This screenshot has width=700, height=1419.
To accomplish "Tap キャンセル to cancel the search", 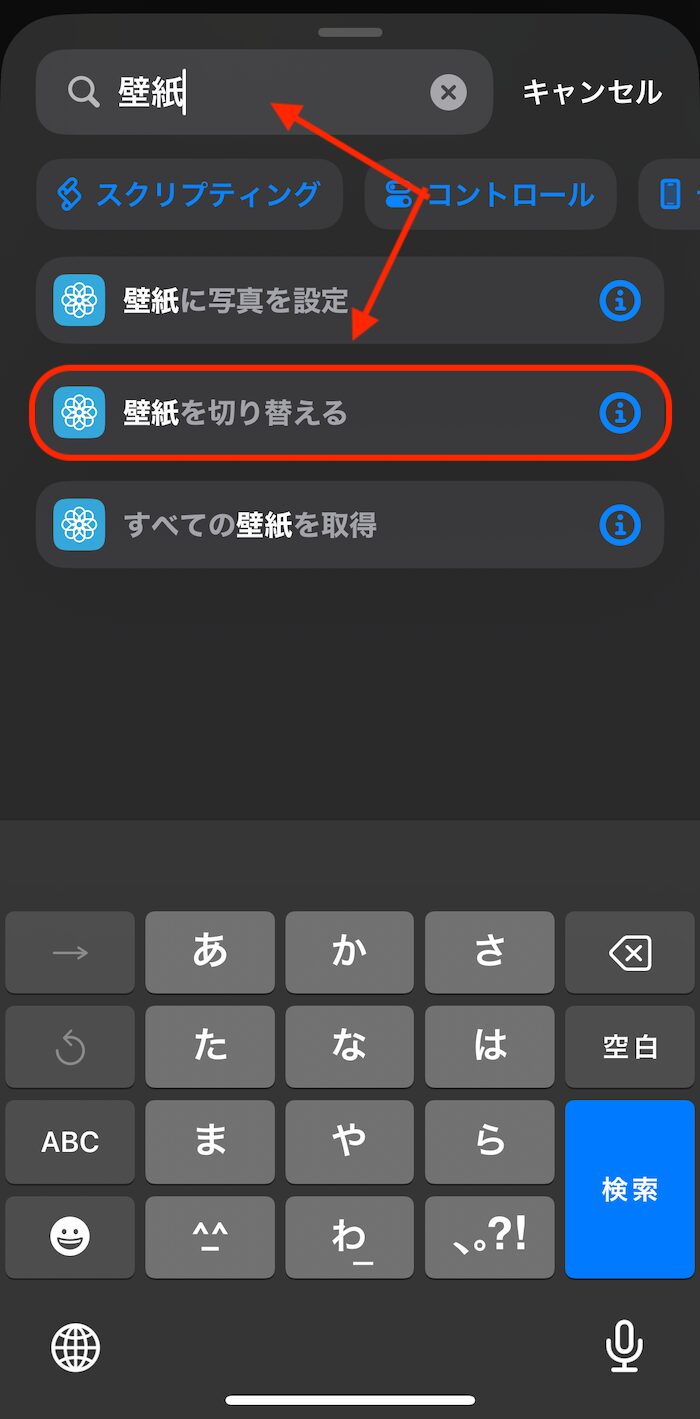I will click(x=592, y=92).
